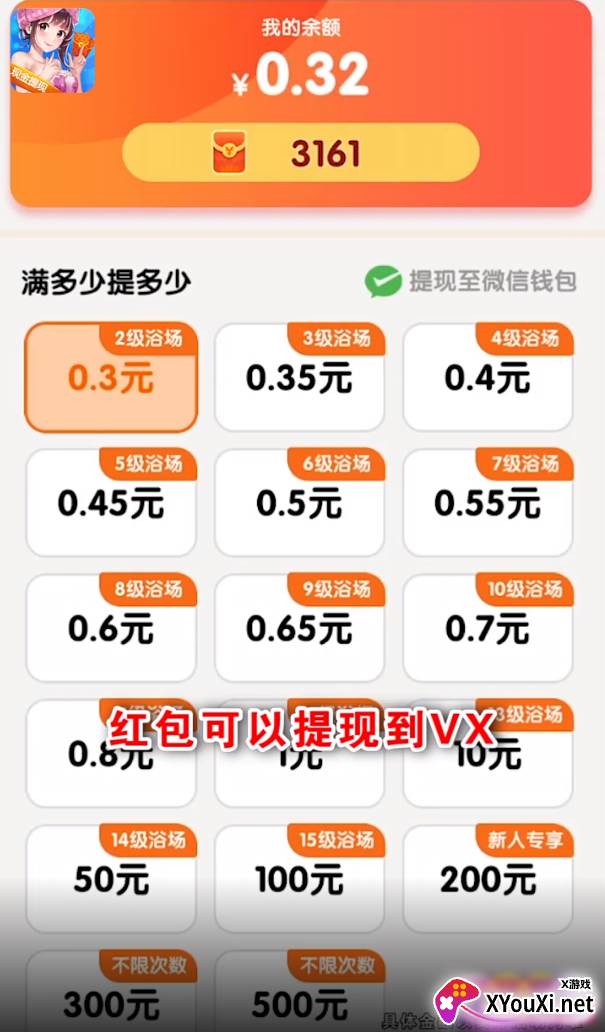Select the 0.7元 level 10 option
Screen dimensions: 605x1032
point(488,628)
